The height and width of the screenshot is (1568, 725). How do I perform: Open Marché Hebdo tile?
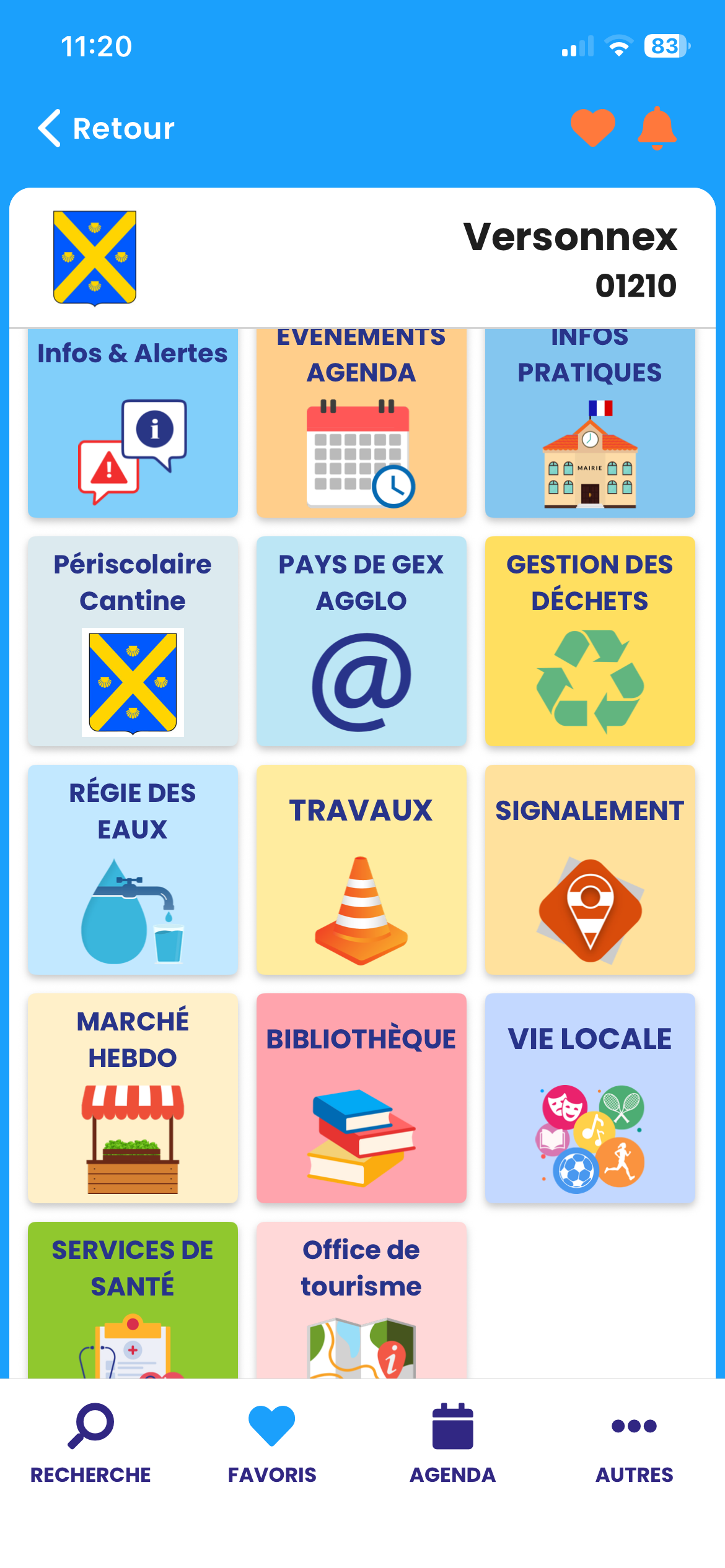(x=133, y=1098)
